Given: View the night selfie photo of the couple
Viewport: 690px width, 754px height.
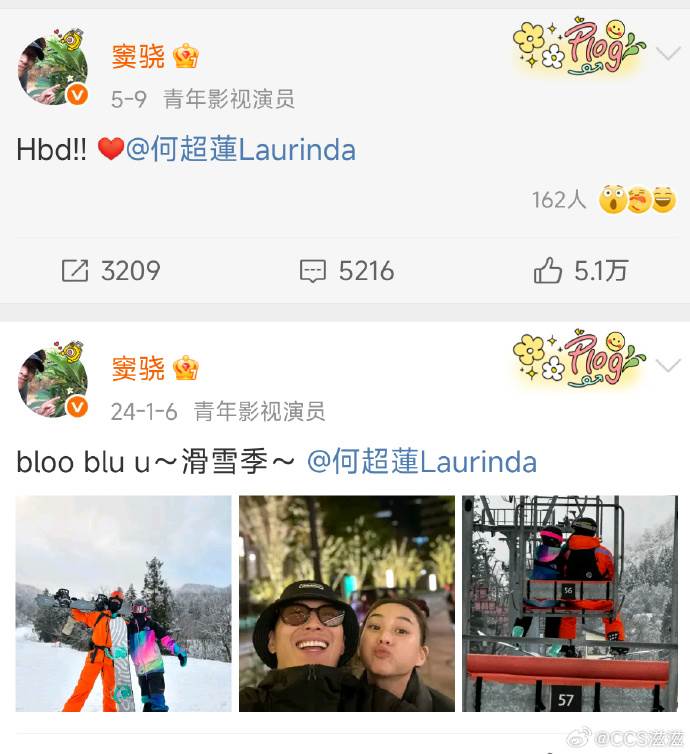Looking at the screenshot, I should coord(346,603).
